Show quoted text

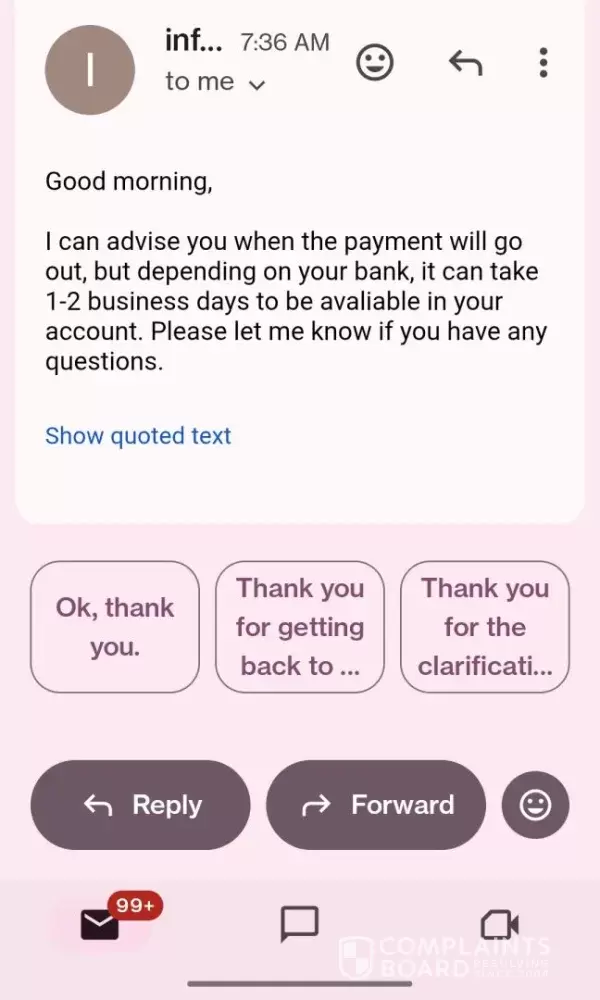pyautogui.click(x=138, y=436)
